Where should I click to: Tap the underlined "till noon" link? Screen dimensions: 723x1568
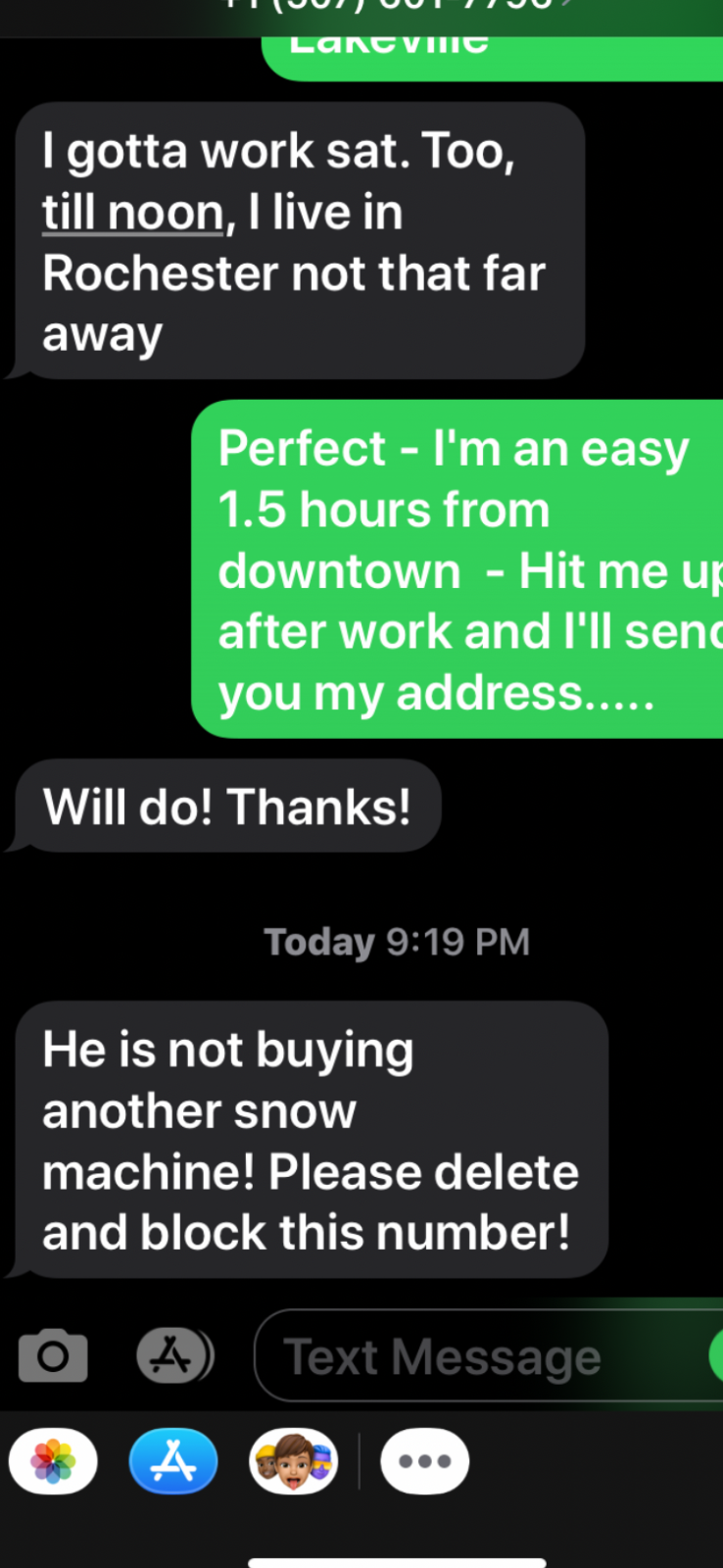point(133,213)
